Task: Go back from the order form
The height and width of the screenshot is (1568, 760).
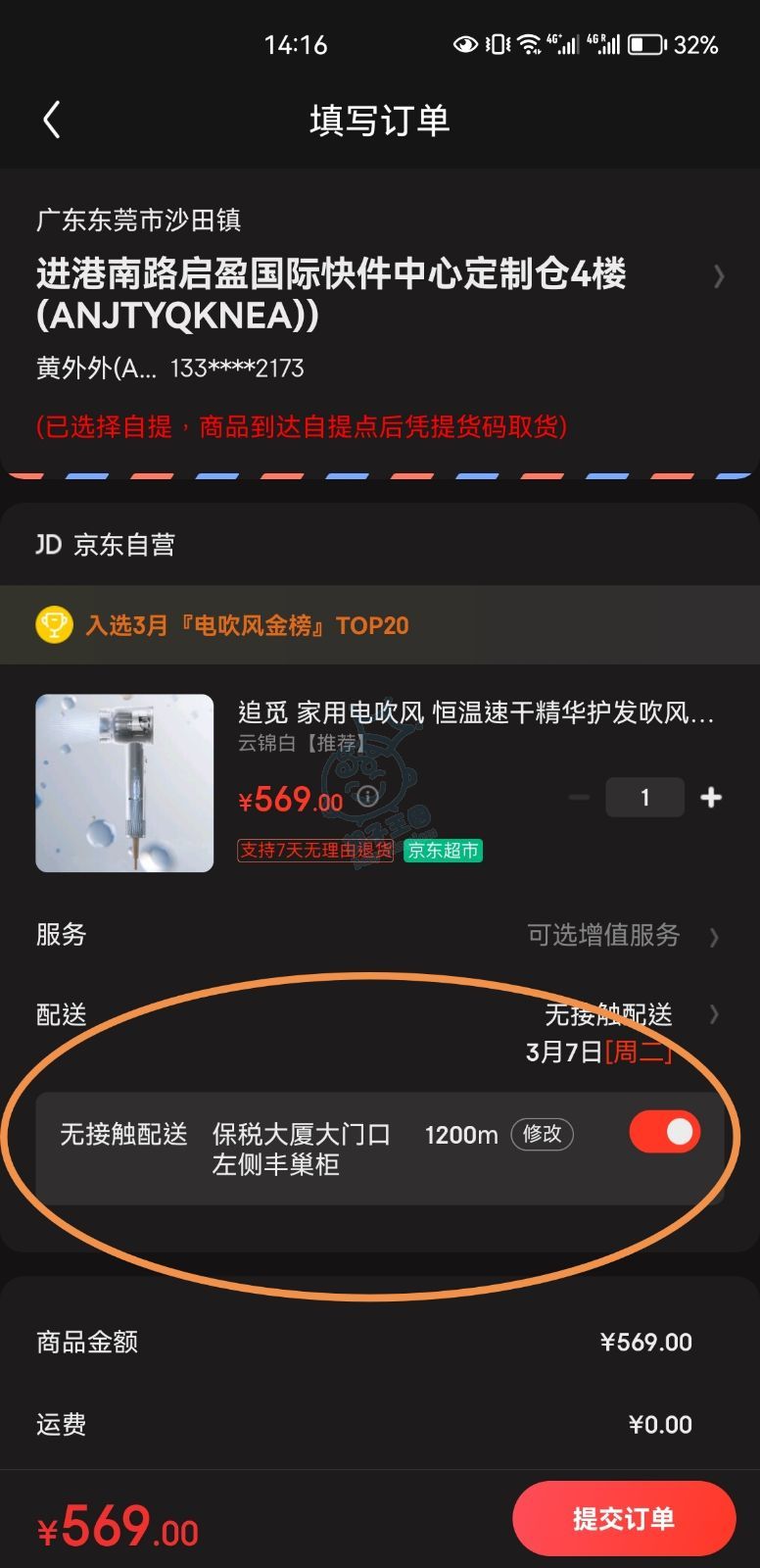Action: pos(52,121)
